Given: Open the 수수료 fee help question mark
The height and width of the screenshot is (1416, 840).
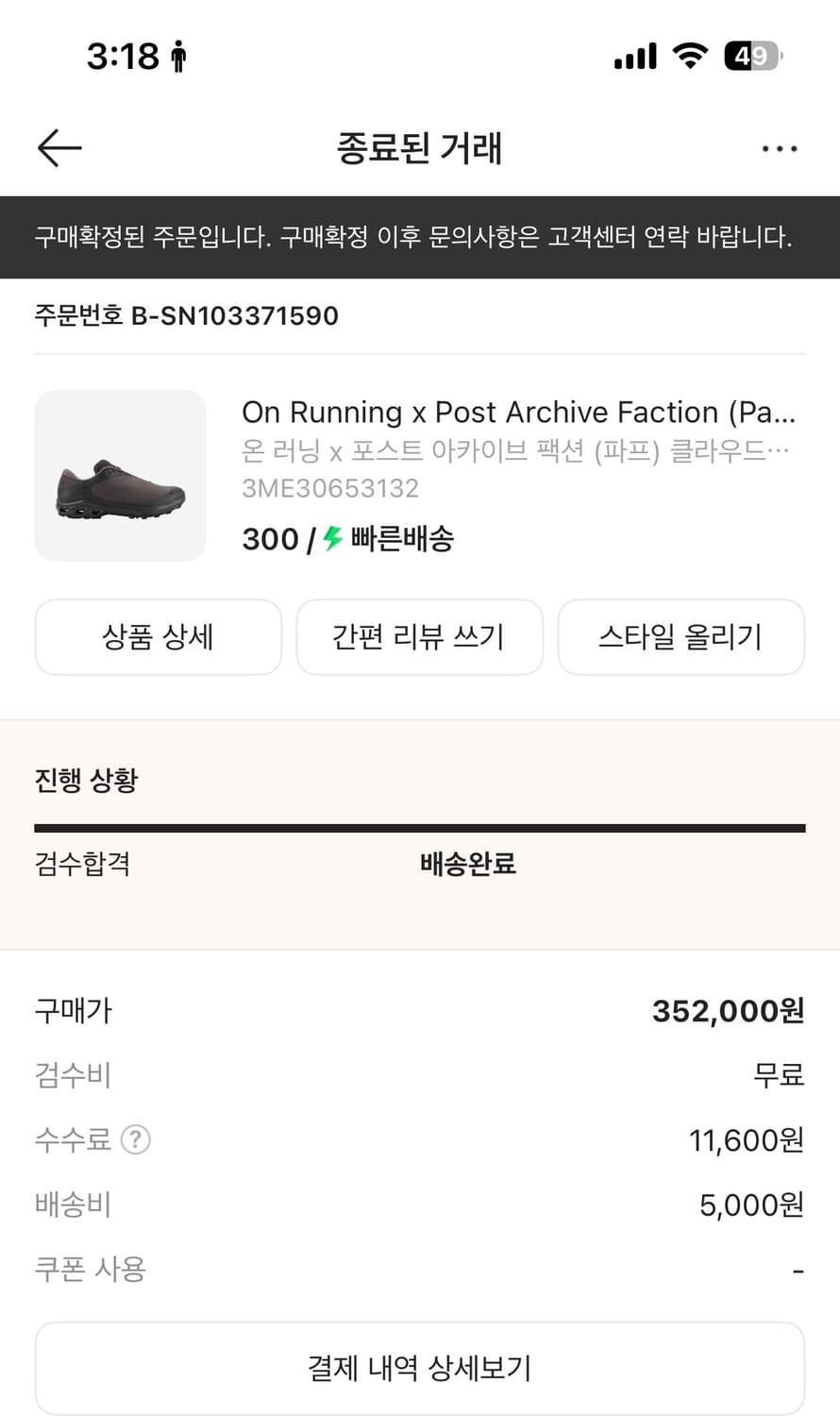Looking at the screenshot, I should click(135, 1140).
